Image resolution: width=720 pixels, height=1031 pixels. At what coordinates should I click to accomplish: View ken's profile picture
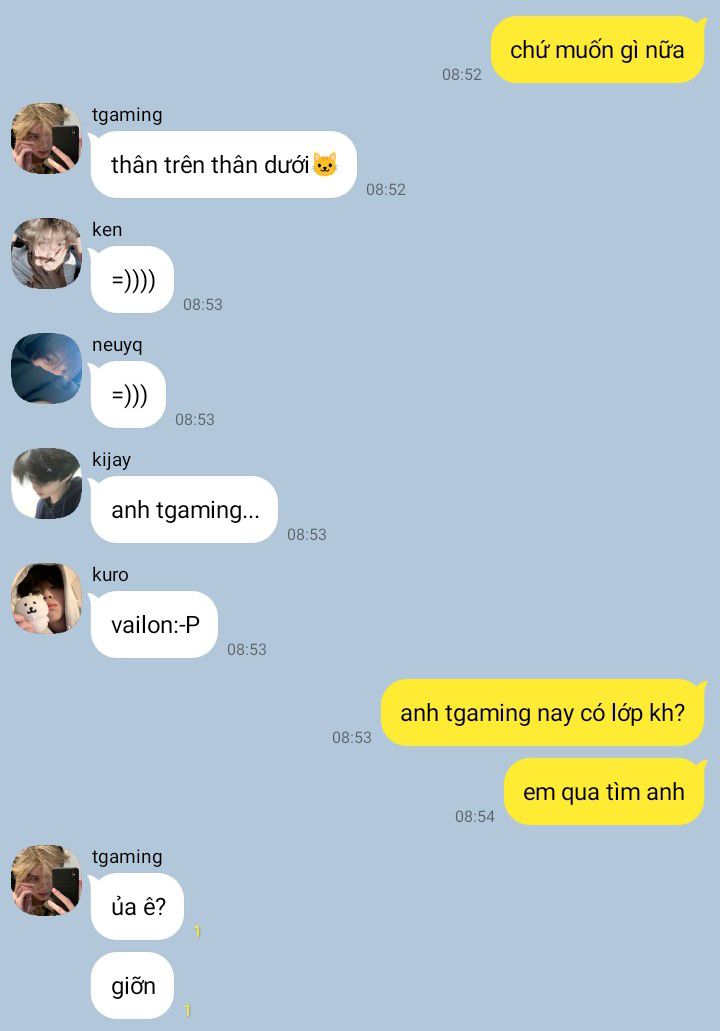46,253
